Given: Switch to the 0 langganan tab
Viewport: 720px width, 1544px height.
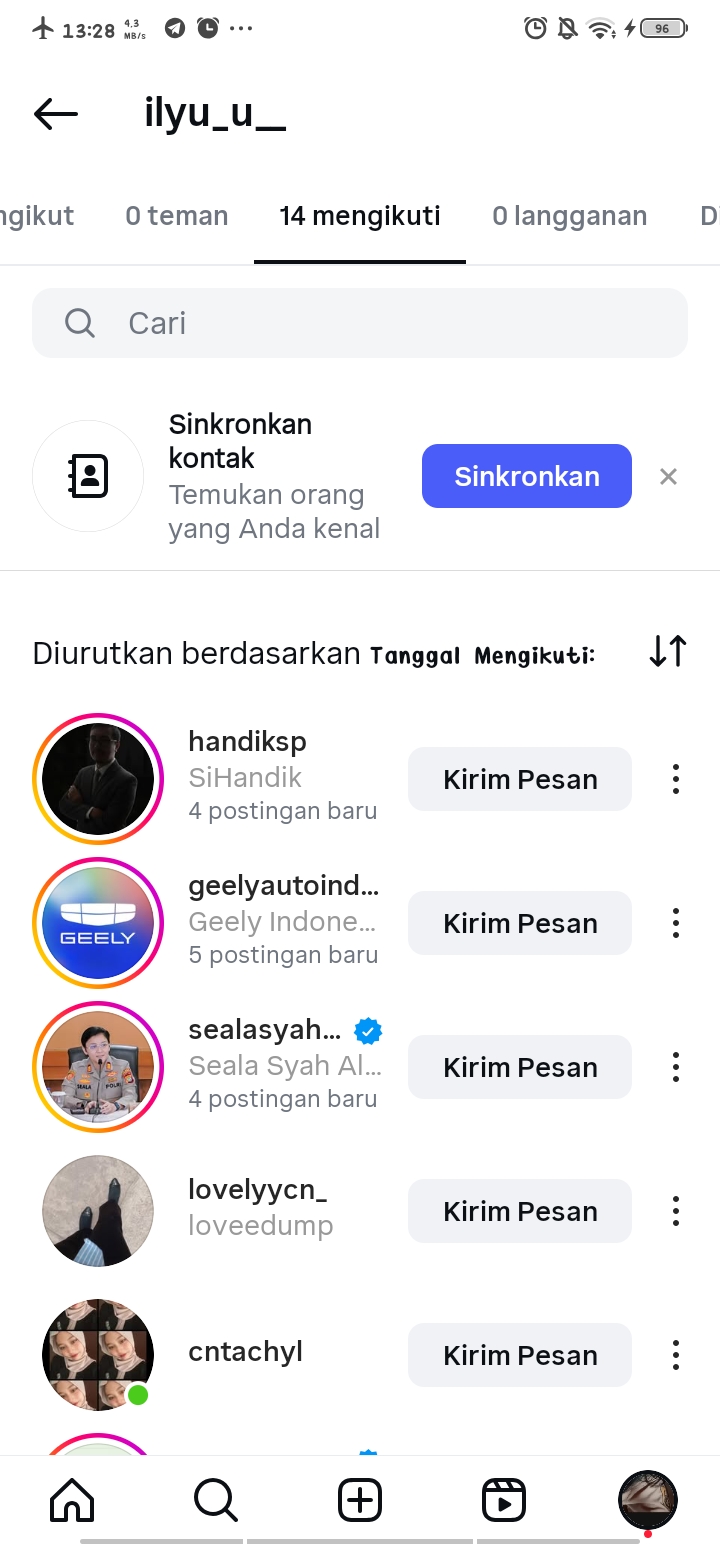Looking at the screenshot, I should (x=569, y=216).
